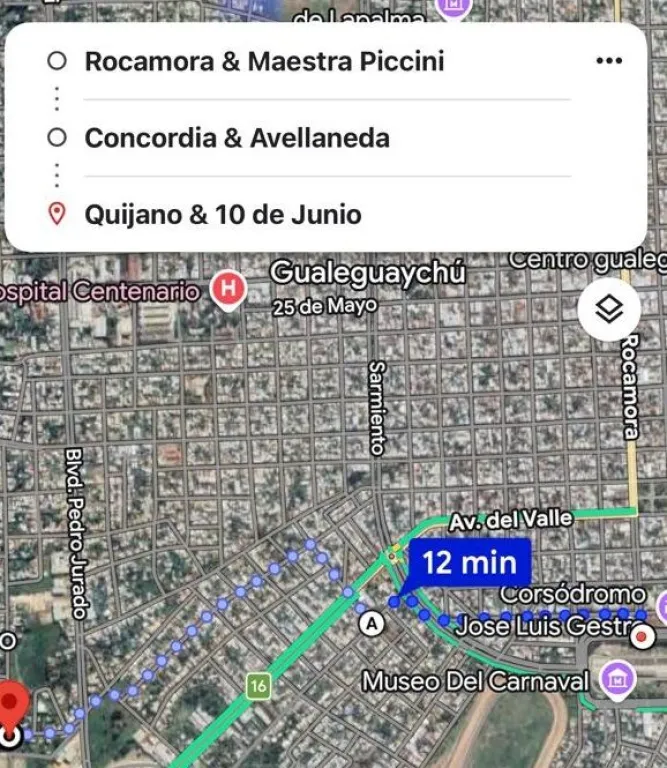Open the three-dot route options menu
Image resolution: width=667 pixels, height=768 pixels.
[x=609, y=61]
